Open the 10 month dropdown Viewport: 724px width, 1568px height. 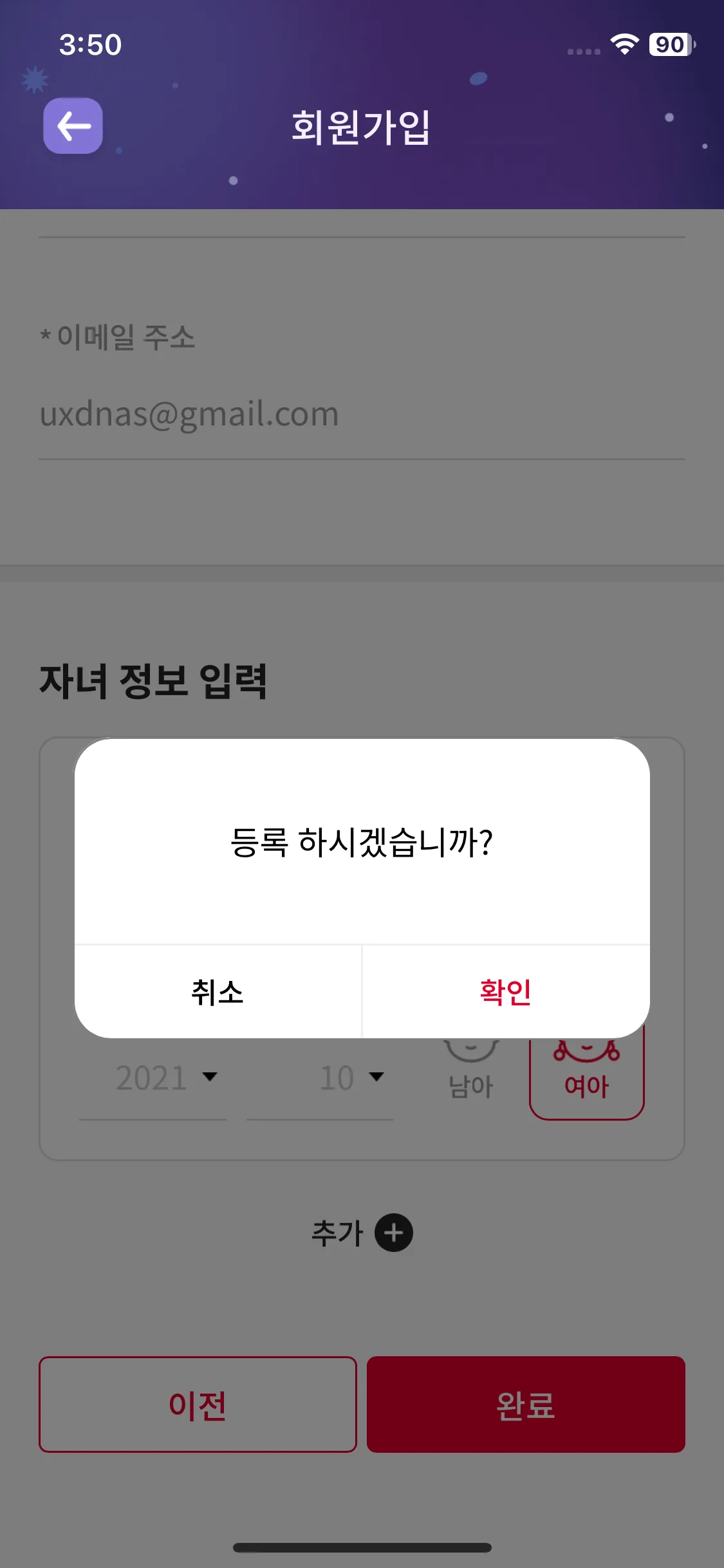(351, 1078)
